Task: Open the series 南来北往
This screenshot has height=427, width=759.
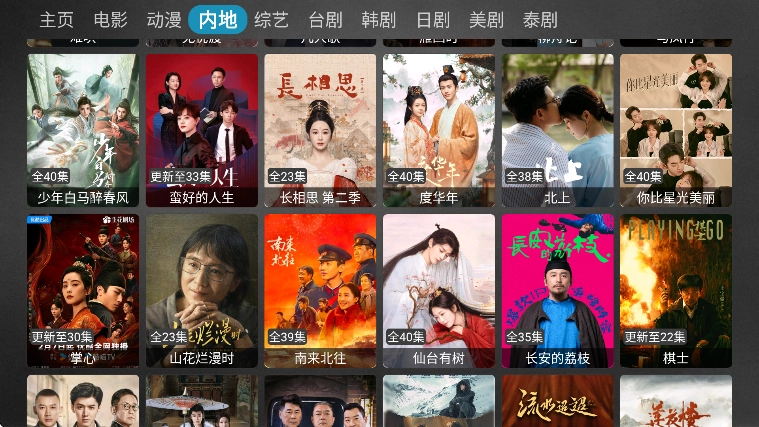Action: tap(320, 290)
